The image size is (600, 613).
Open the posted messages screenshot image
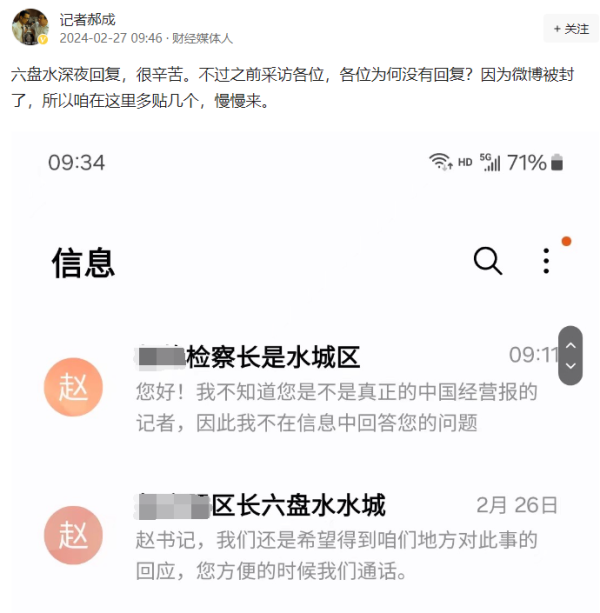pyautogui.click(x=300, y=370)
